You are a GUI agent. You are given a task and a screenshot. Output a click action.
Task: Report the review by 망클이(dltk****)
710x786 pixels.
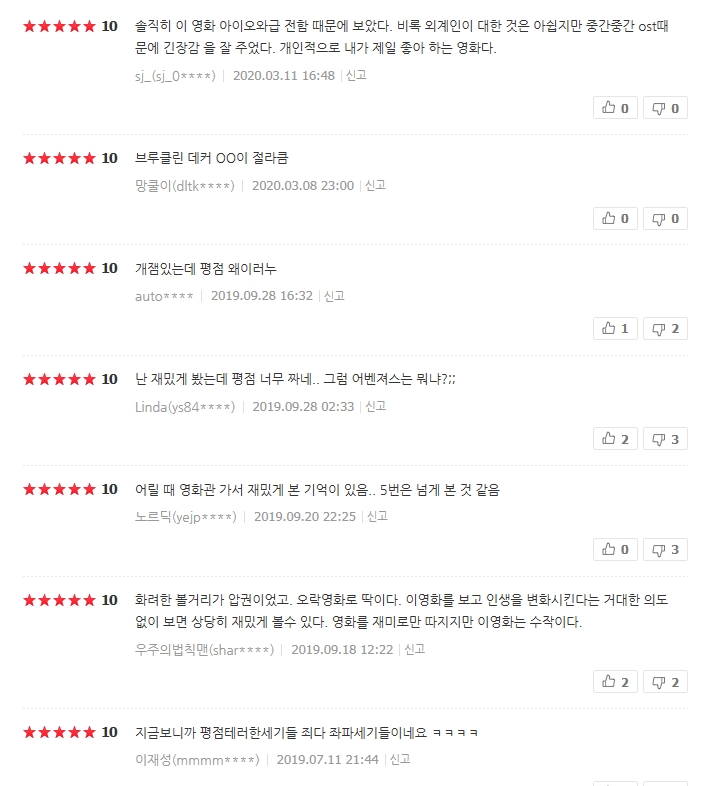coord(375,185)
